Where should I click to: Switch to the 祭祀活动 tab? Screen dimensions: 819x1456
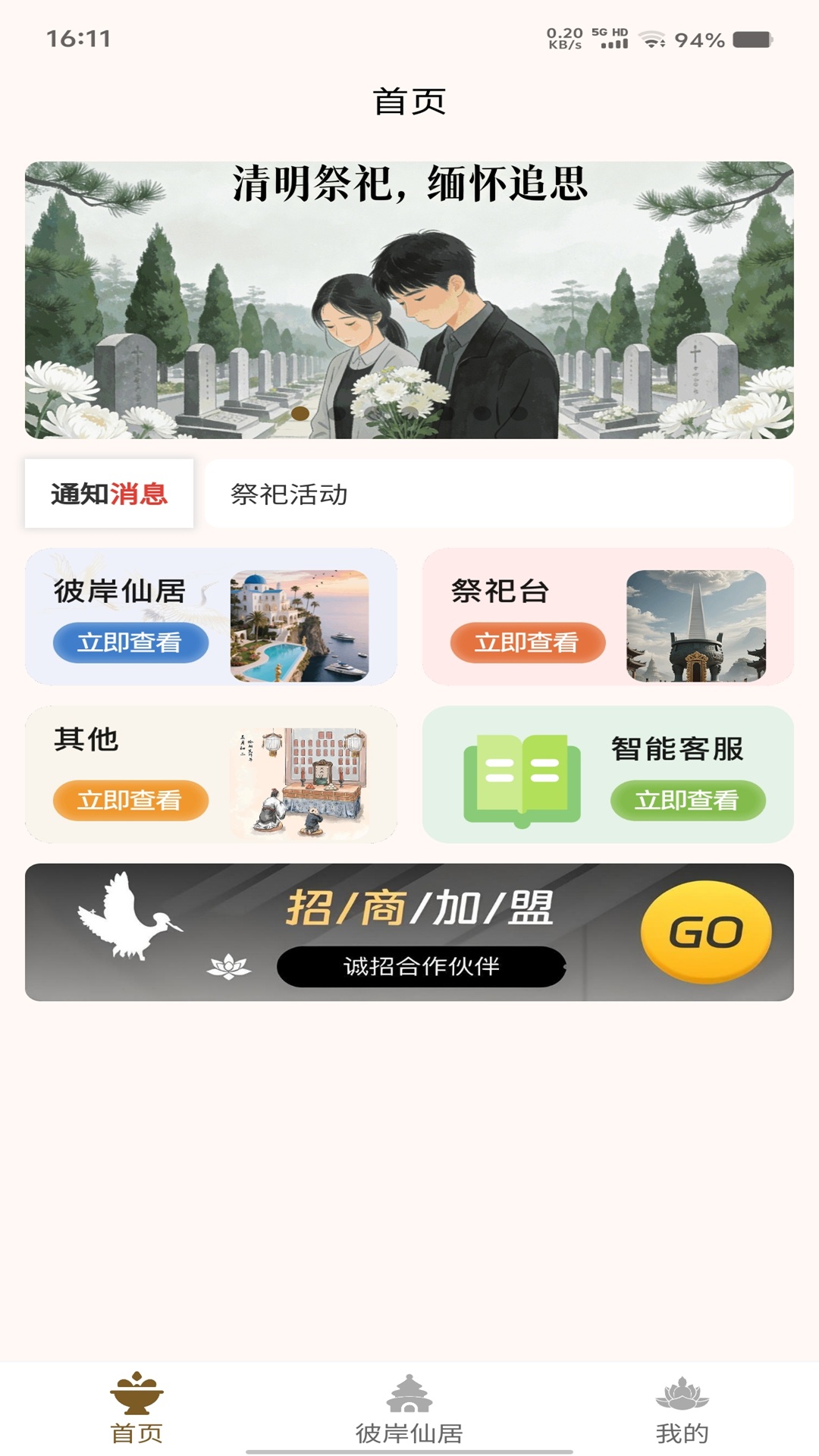pyautogui.click(x=288, y=494)
